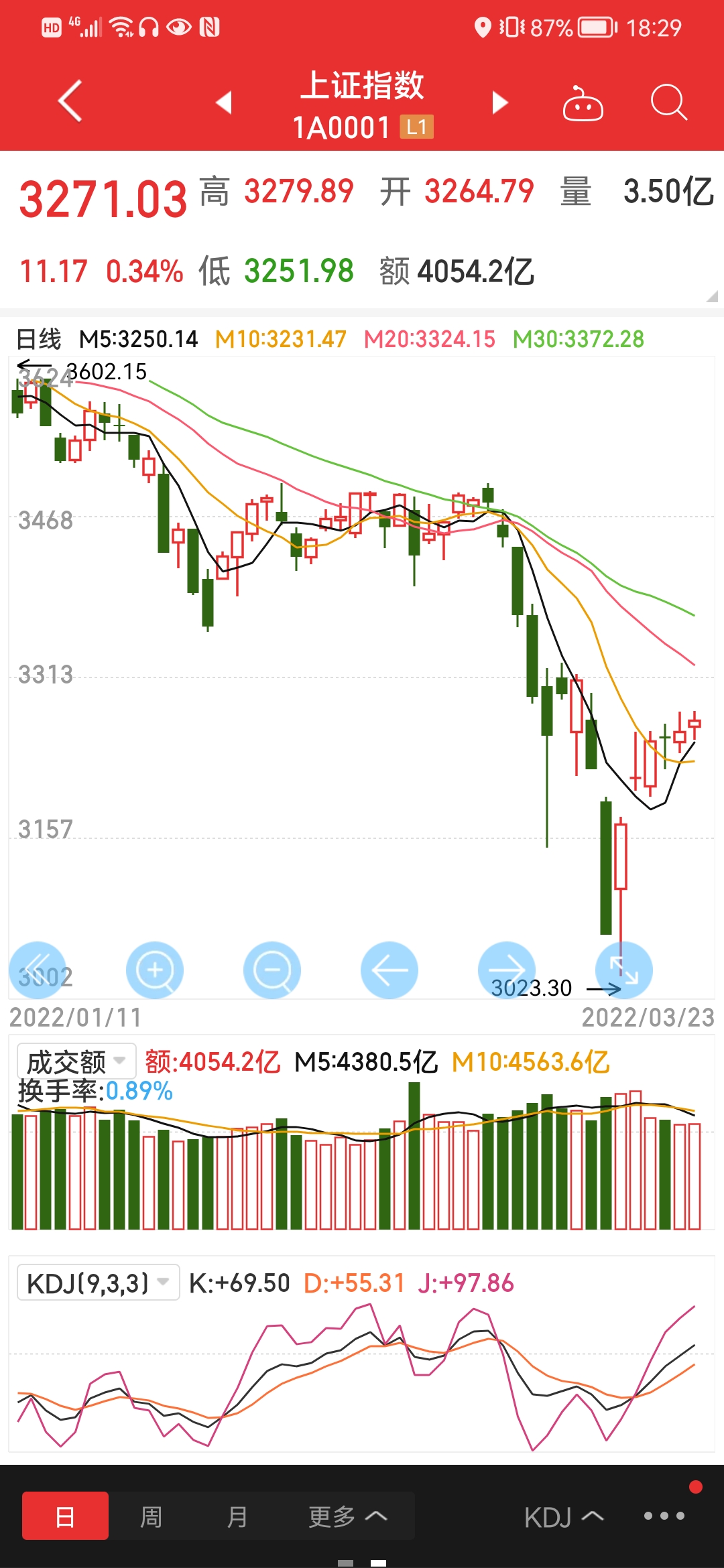The height and width of the screenshot is (1568, 724).
Task: Expand the quote details corner triangle
Action: 712,296
